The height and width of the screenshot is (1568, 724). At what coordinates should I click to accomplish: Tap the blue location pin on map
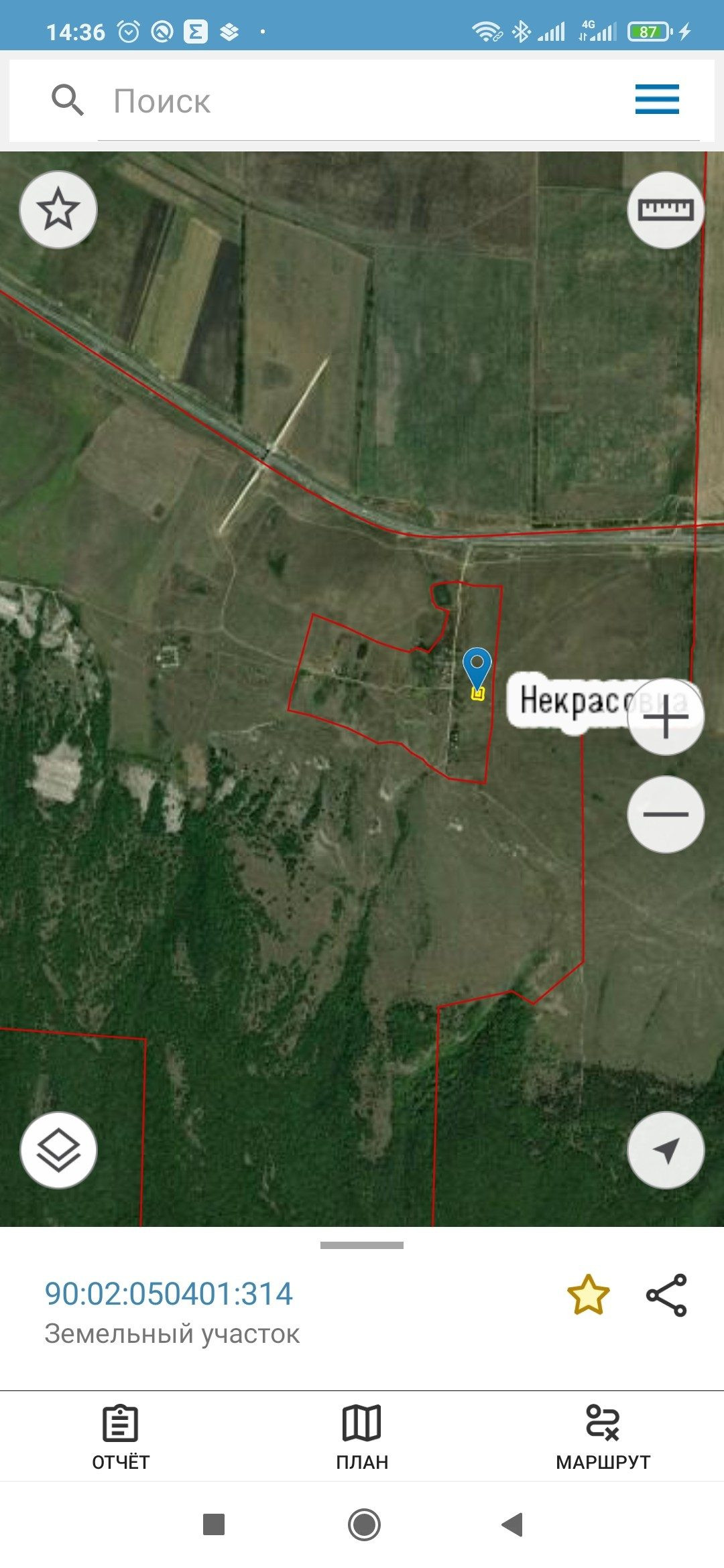click(477, 667)
